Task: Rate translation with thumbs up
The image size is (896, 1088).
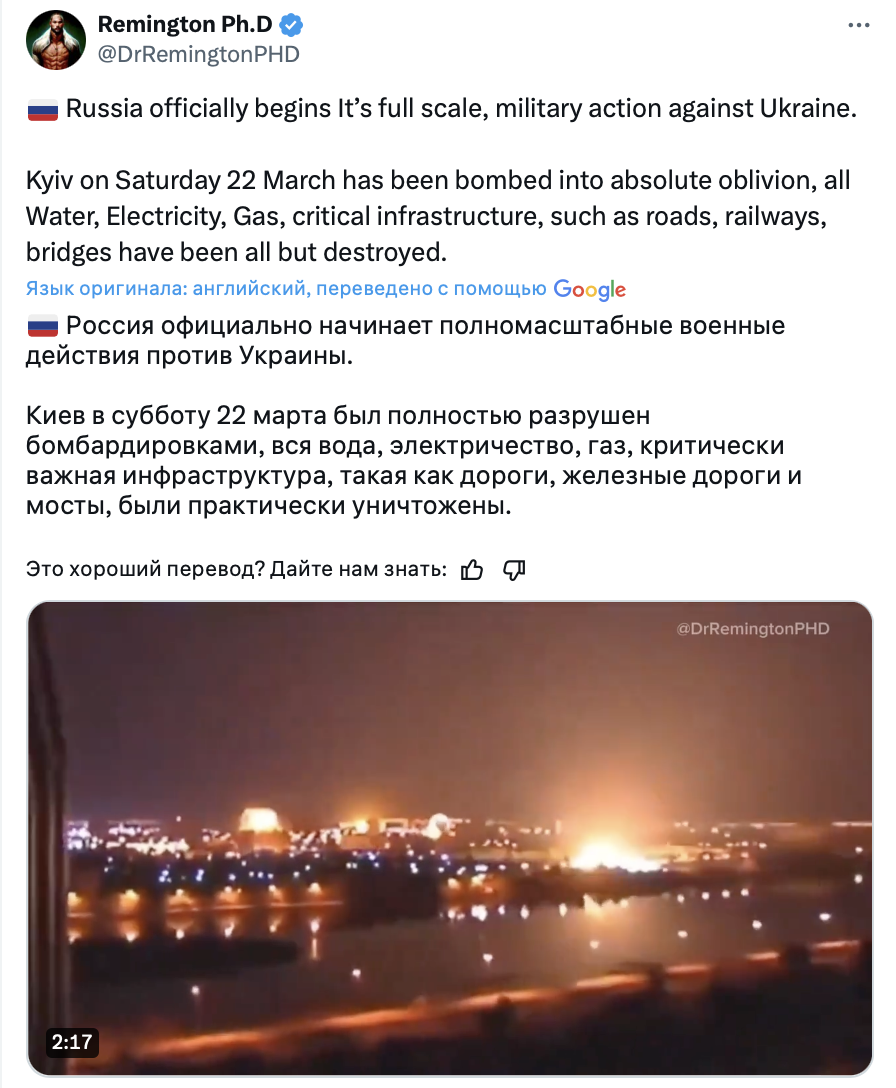Action: pyautogui.click(x=472, y=570)
